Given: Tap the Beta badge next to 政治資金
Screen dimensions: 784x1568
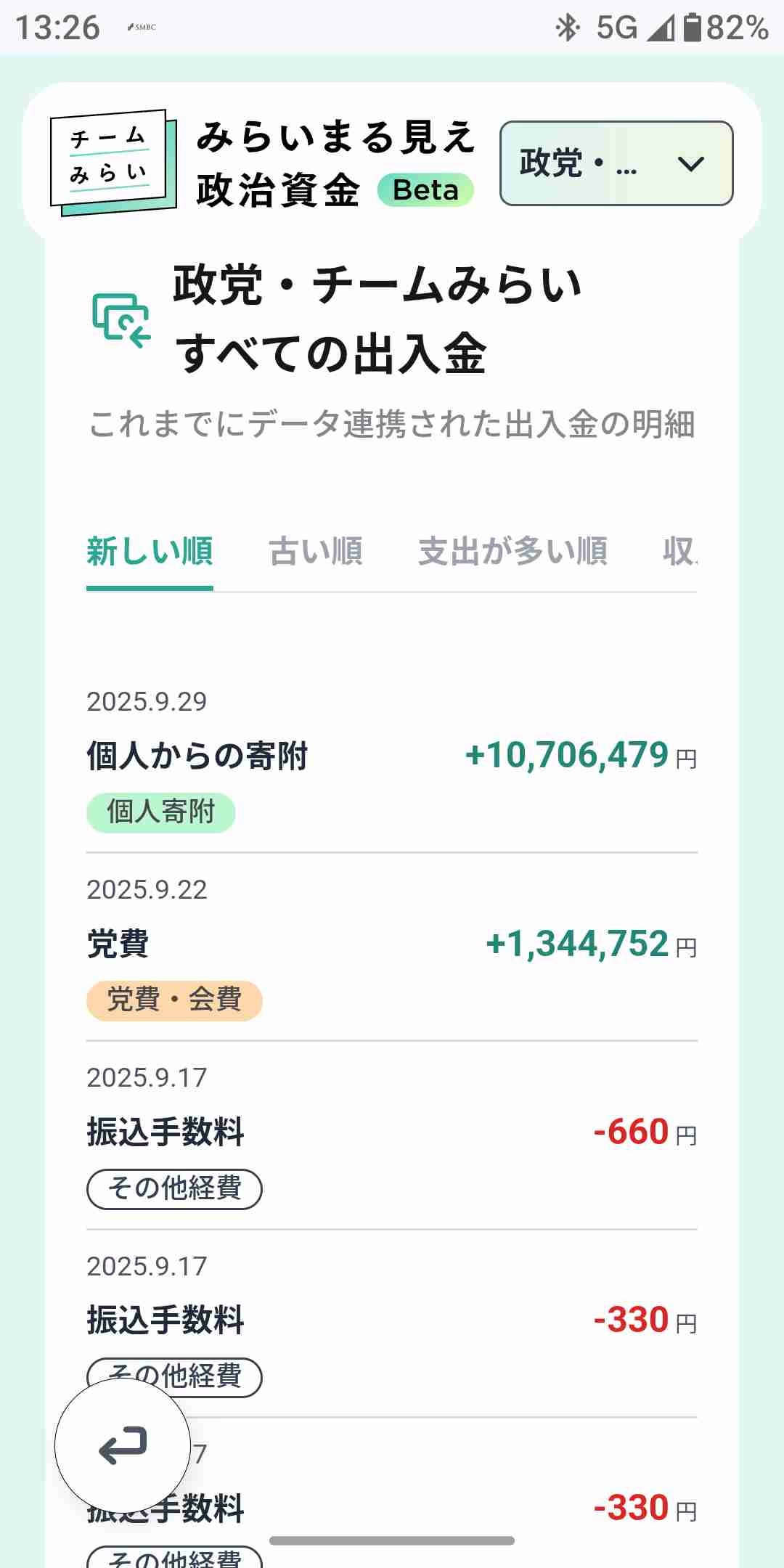Looking at the screenshot, I should point(425,191).
